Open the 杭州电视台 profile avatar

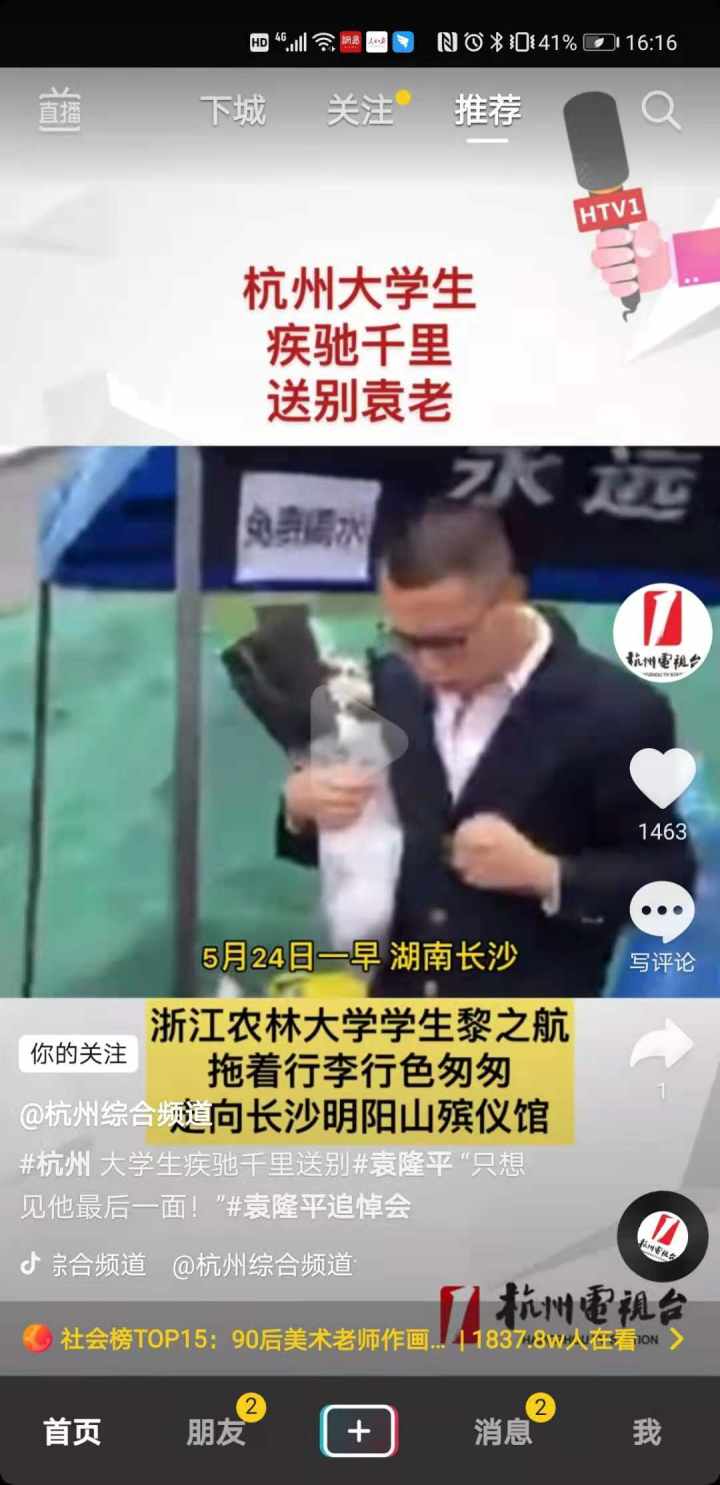pyautogui.click(x=662, y=635)
